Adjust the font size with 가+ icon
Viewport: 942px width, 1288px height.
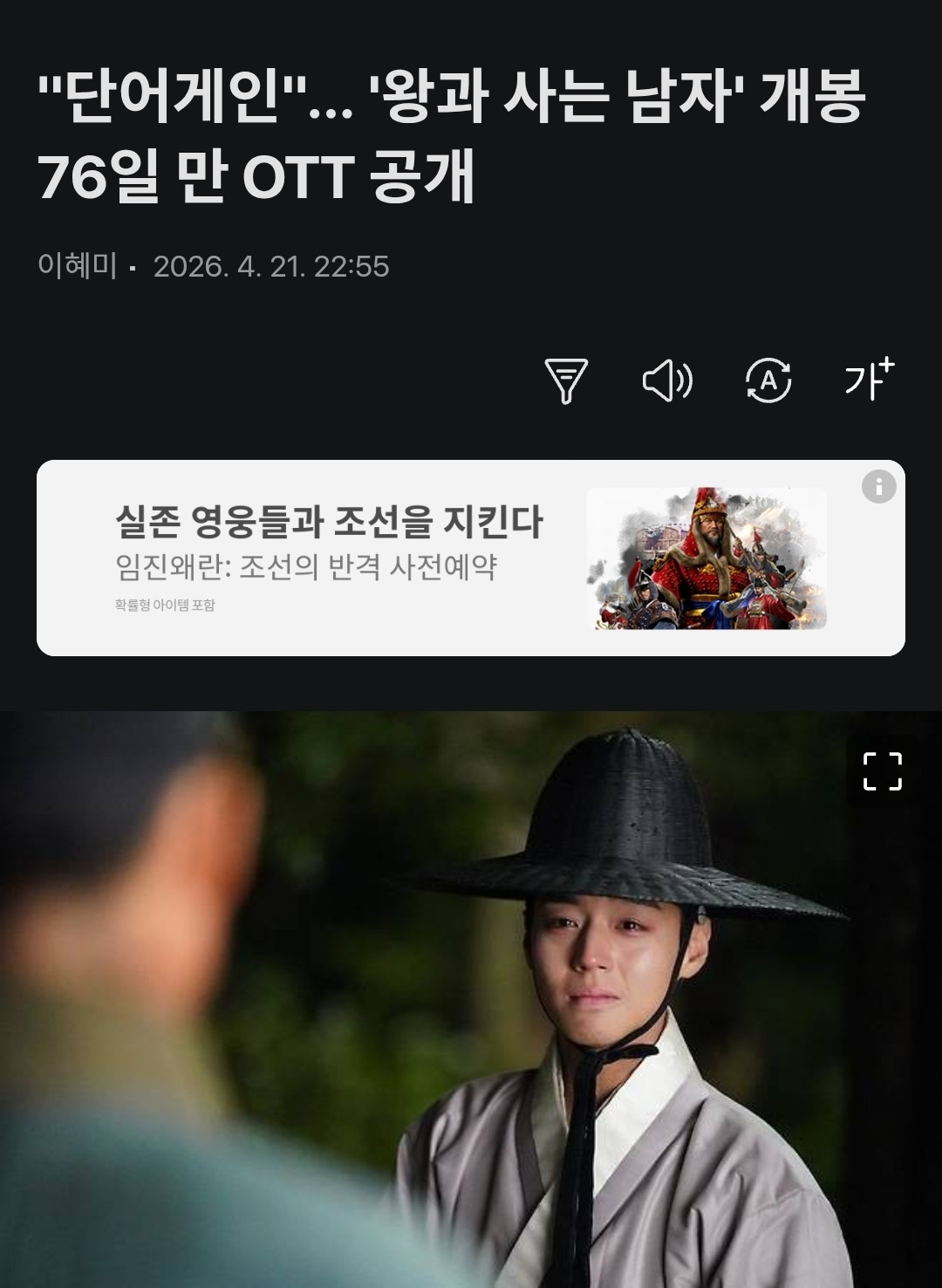click(869, 380)
